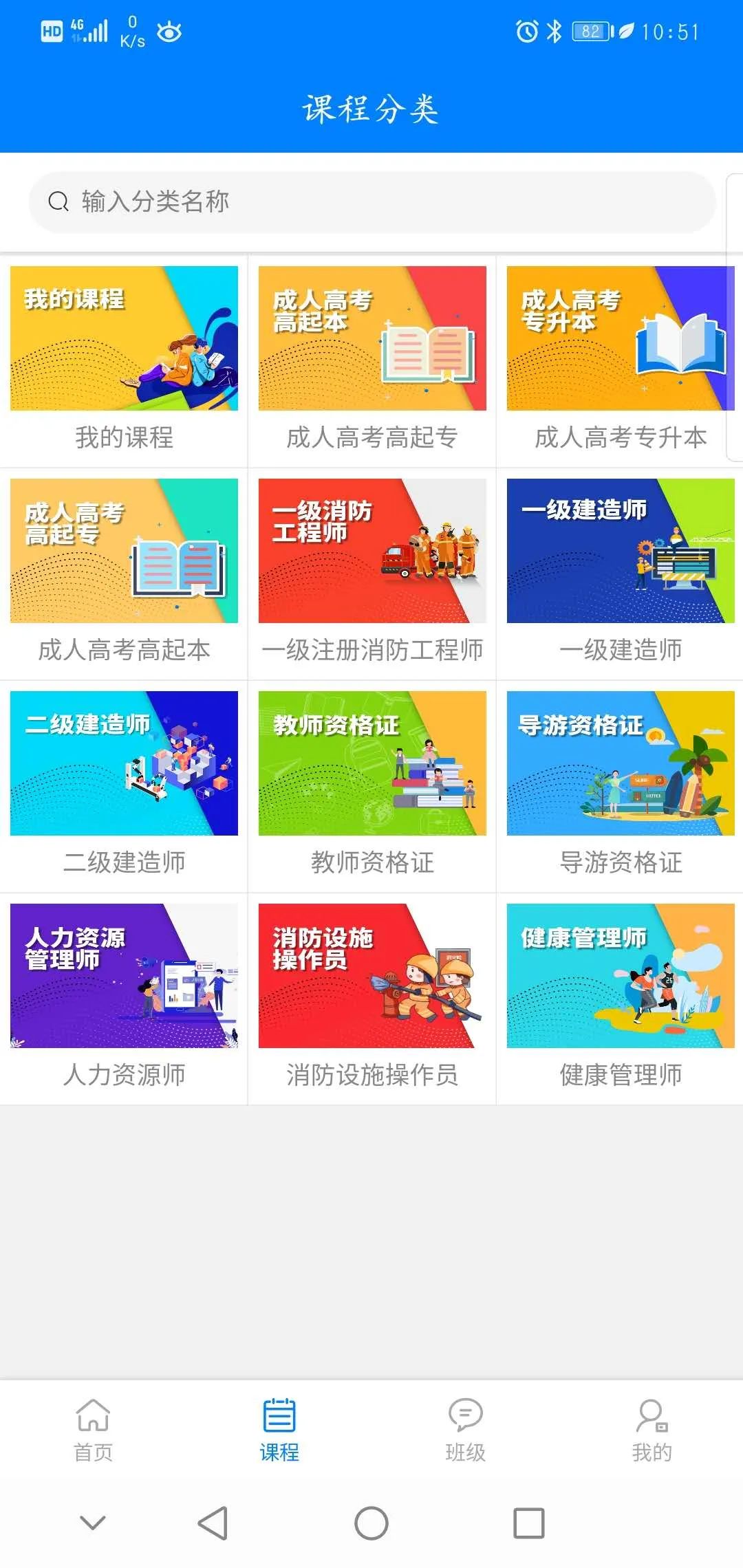Open the 一级建造师 category
This screenshot has width=743, height=1568.
coord(621,571)
